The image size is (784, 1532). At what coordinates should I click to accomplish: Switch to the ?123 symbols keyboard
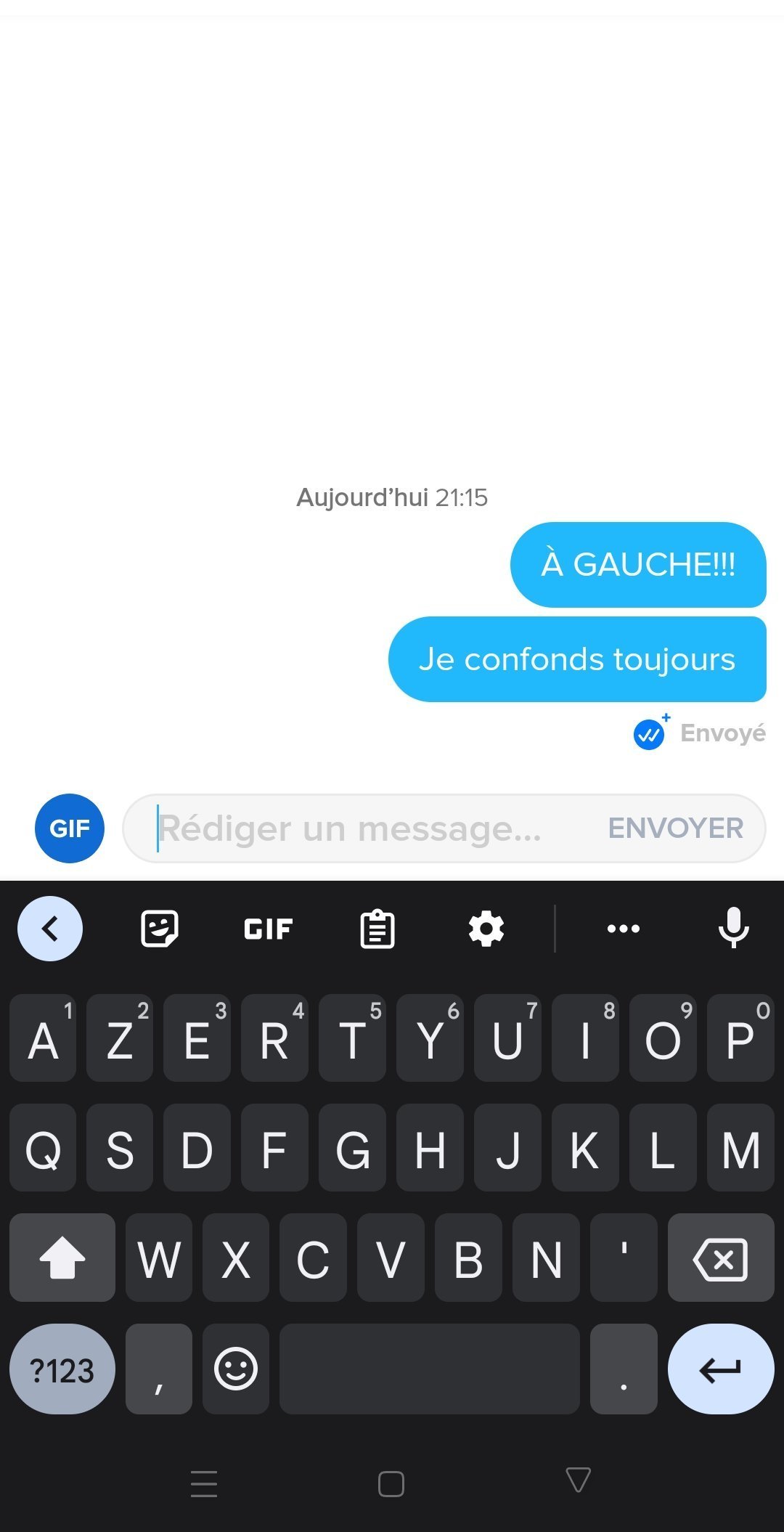[x=62, y=1369]
